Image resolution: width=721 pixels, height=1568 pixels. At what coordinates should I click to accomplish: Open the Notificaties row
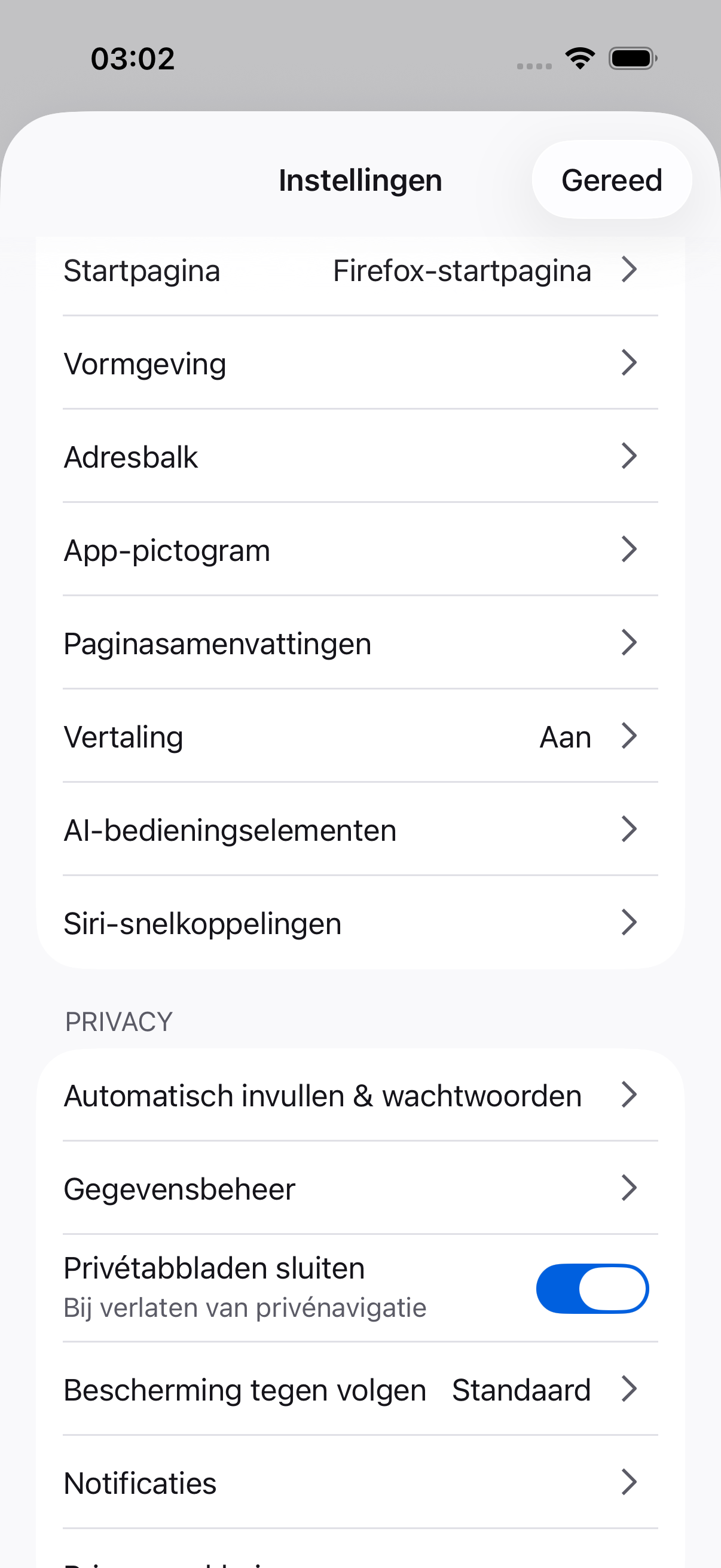(x=360, y=1482)
